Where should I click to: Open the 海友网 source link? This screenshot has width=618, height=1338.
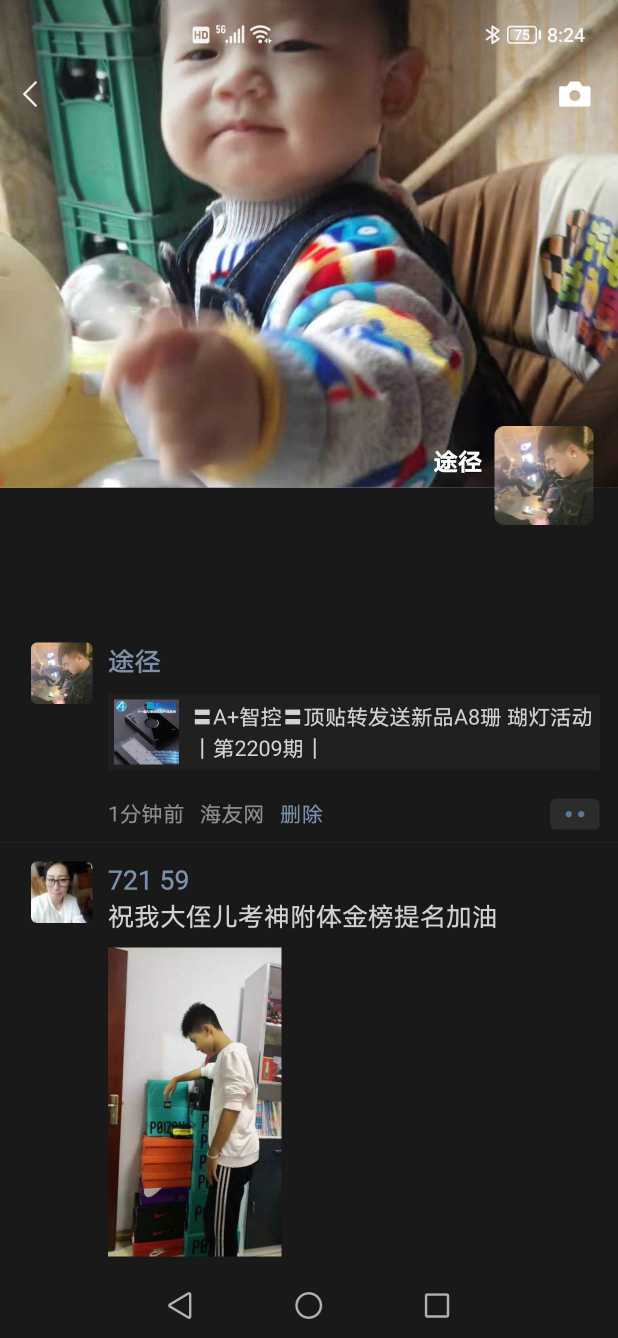coord(231,814)
